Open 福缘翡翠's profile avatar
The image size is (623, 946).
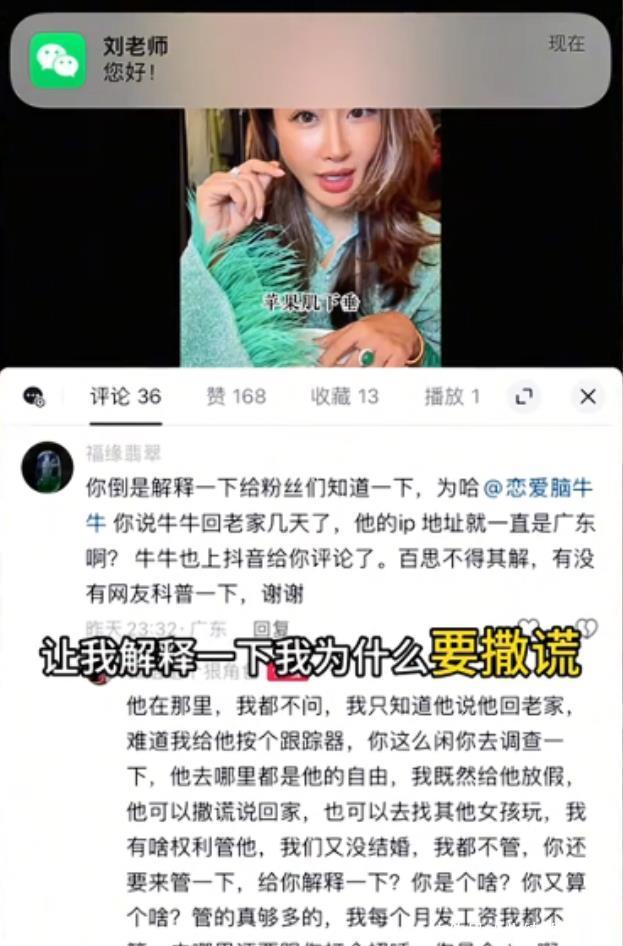tap(47, 467)
